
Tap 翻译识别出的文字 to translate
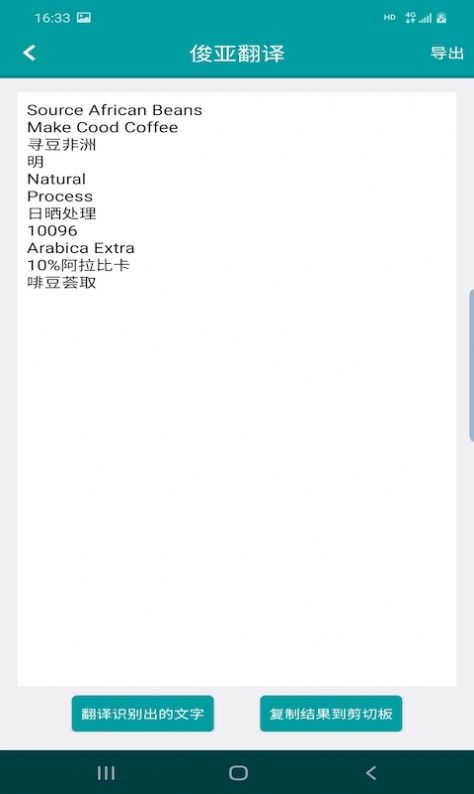pyautogui.click(x=142, y=713)
